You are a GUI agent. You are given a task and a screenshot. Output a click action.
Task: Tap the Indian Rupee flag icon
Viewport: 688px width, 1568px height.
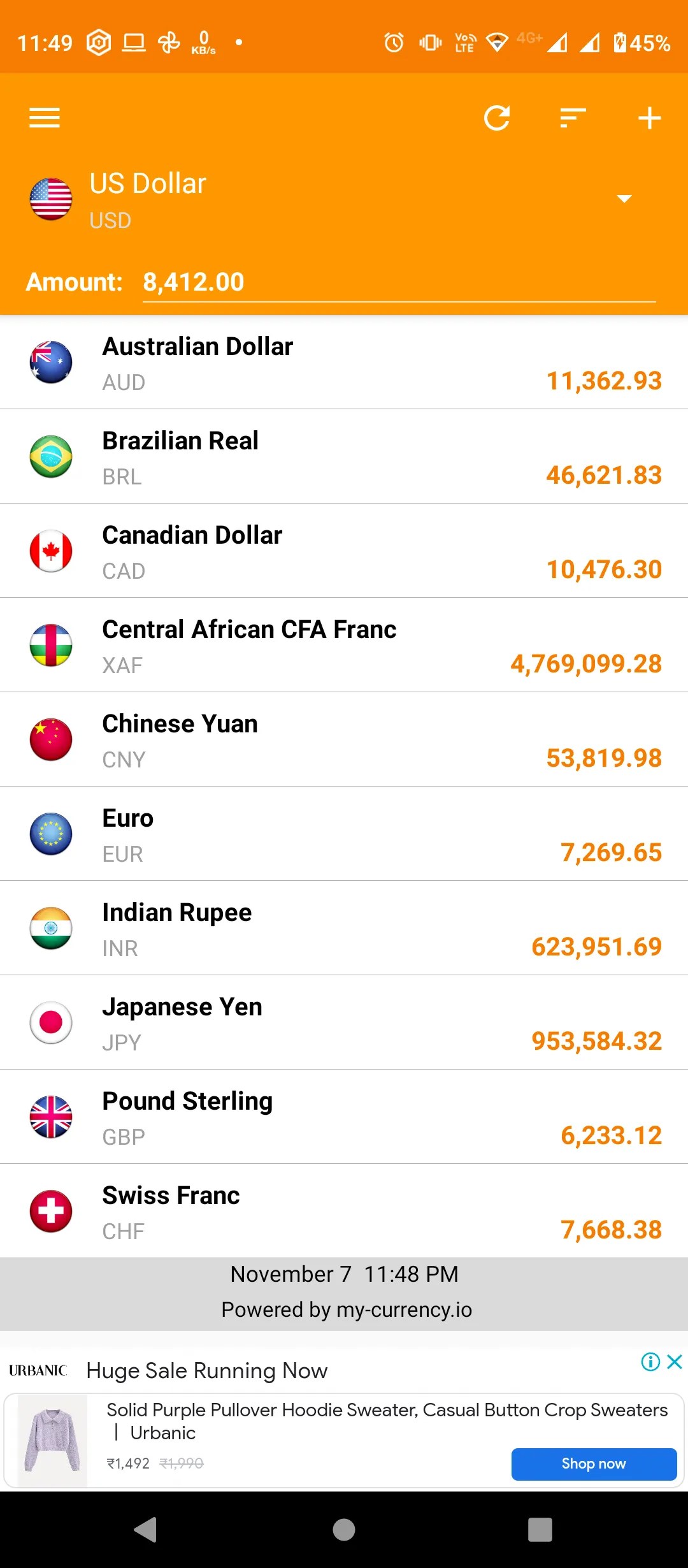tap(51, 928)
